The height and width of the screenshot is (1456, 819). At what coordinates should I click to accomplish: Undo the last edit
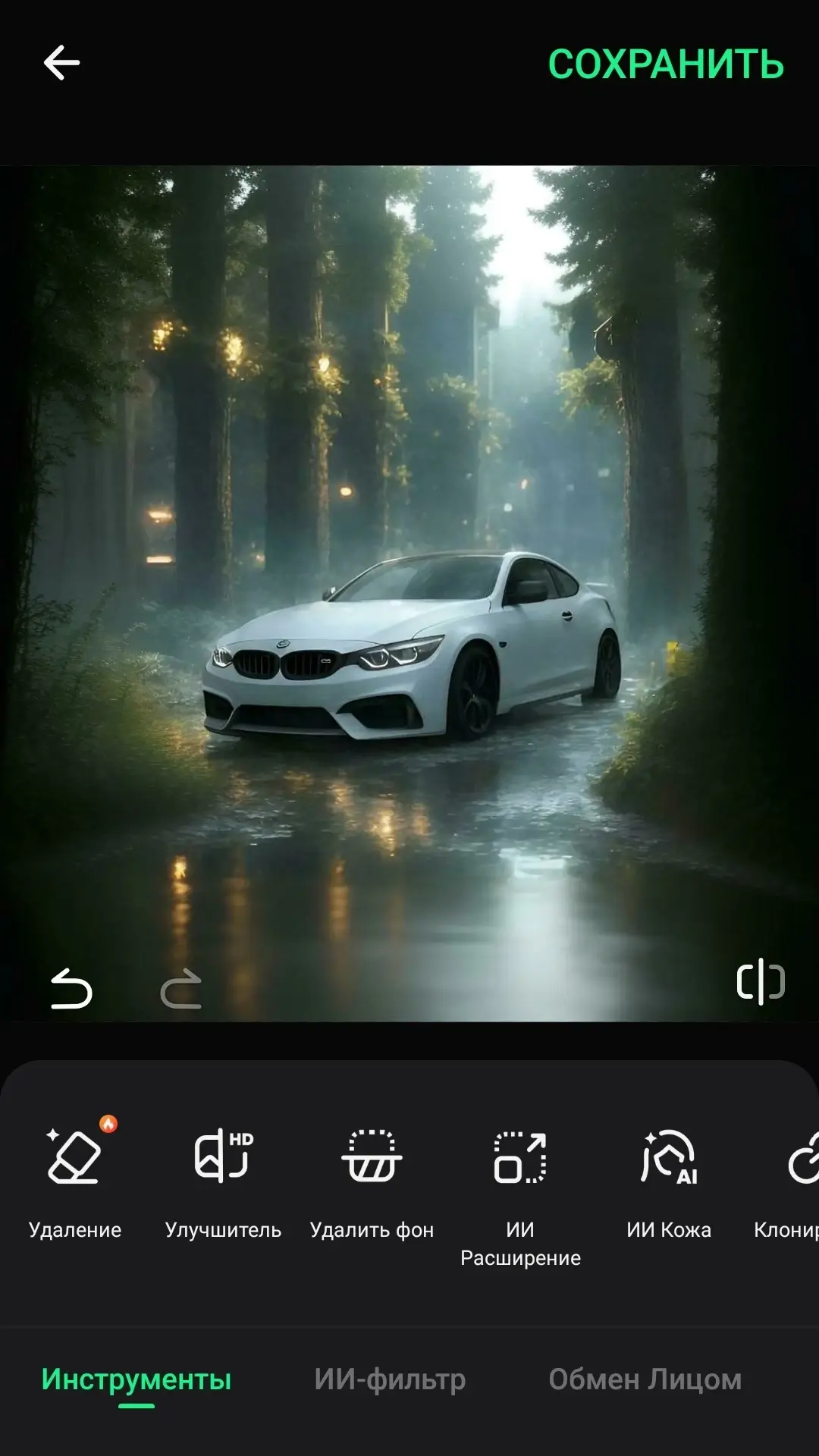pyautogui.click(x=71, y=989)
